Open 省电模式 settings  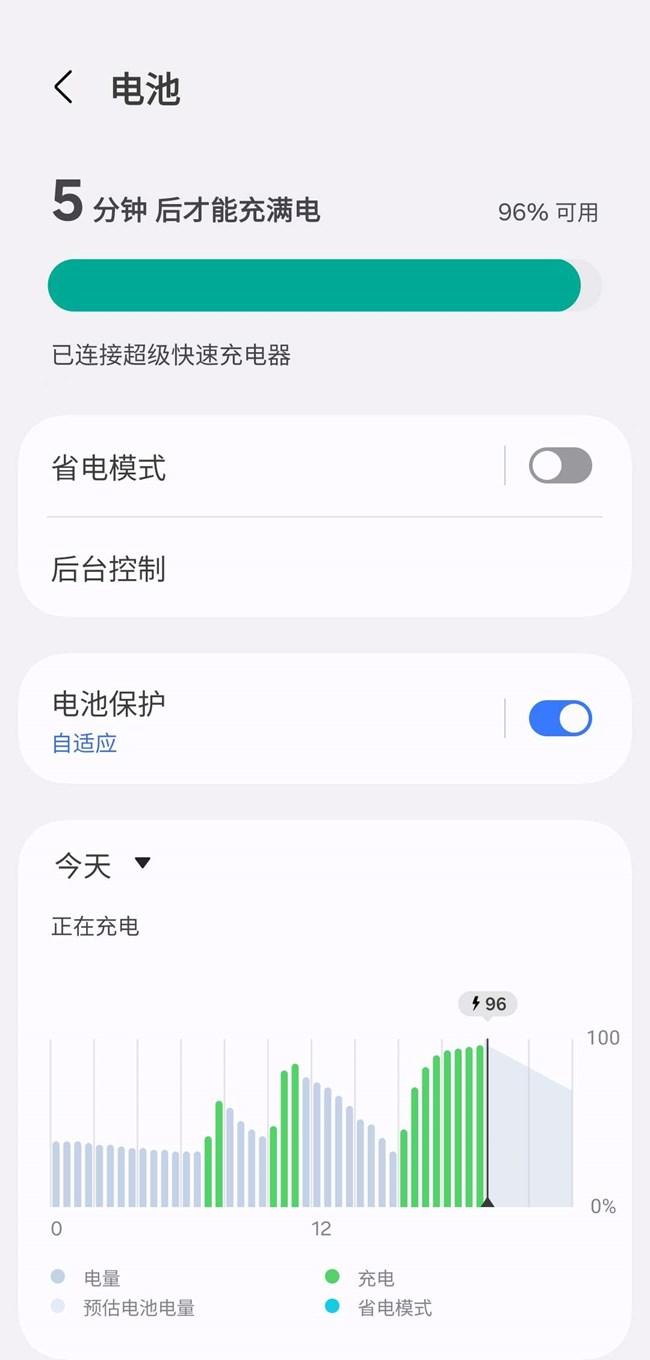click(x=260, y=467)
